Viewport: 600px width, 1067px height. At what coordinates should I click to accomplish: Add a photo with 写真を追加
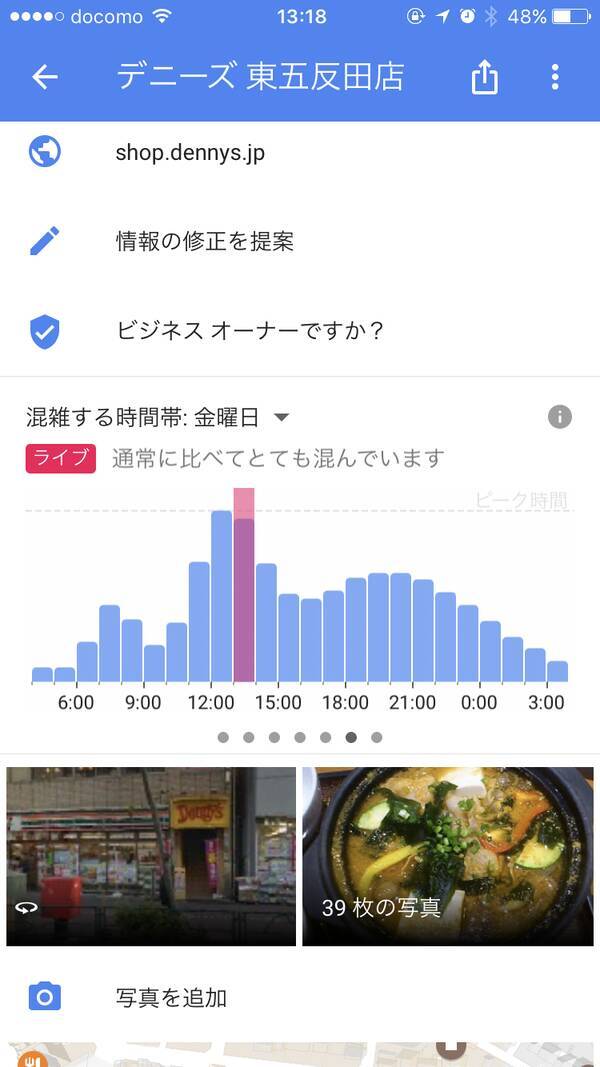[x=171, y=997]
